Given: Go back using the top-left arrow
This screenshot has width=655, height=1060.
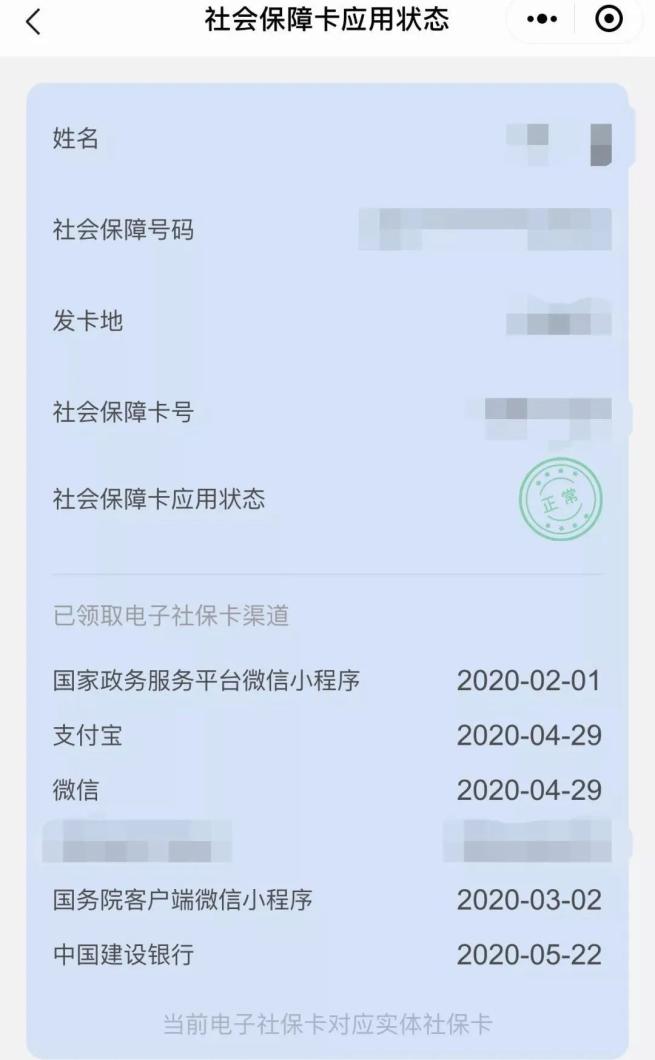Looking at the screenshot, I should (x=32, y=21).
